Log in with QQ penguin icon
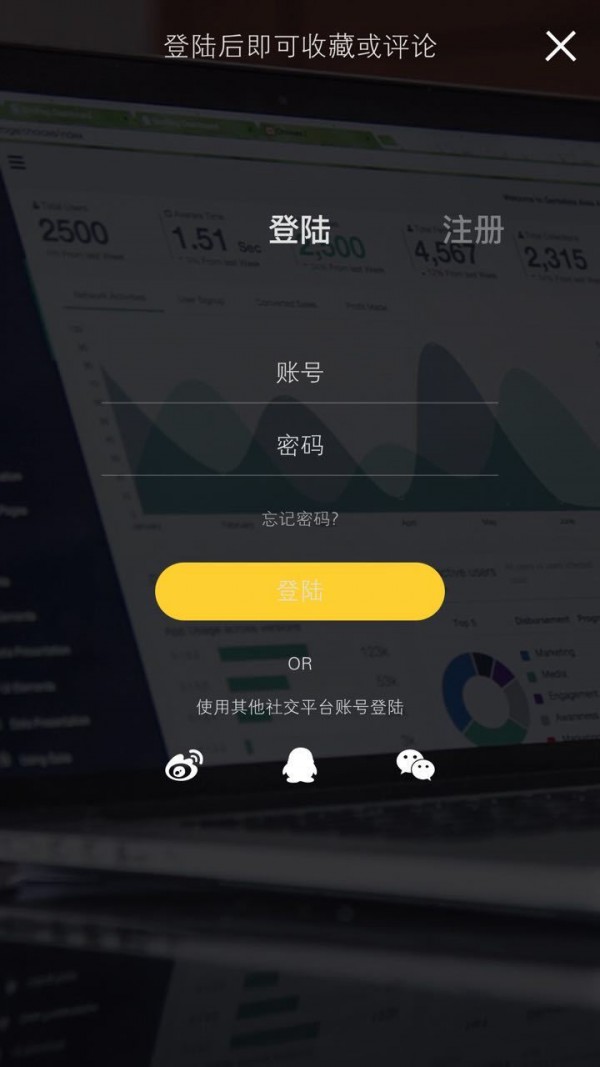 (x=299, y=766)
